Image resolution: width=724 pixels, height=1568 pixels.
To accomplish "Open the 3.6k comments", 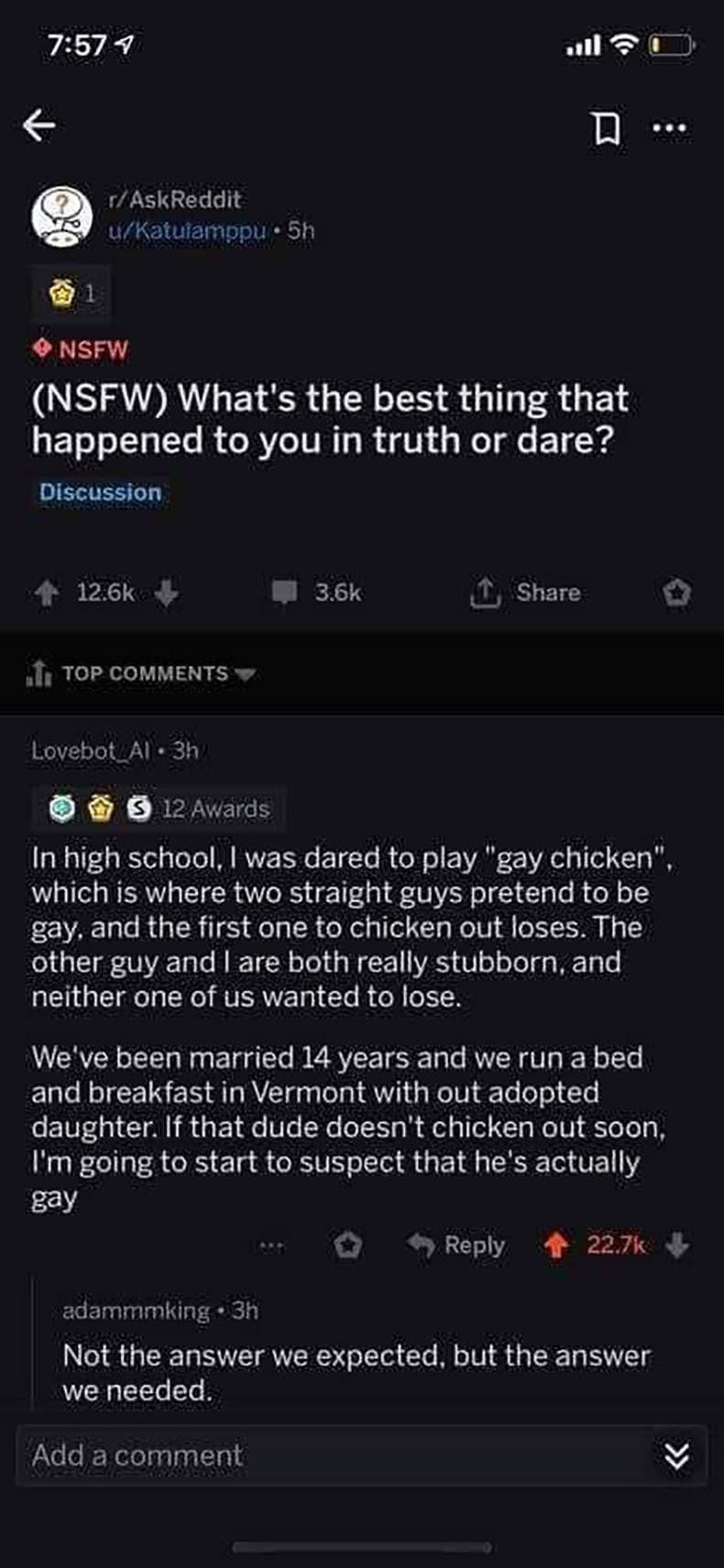I will coord(317,593).
